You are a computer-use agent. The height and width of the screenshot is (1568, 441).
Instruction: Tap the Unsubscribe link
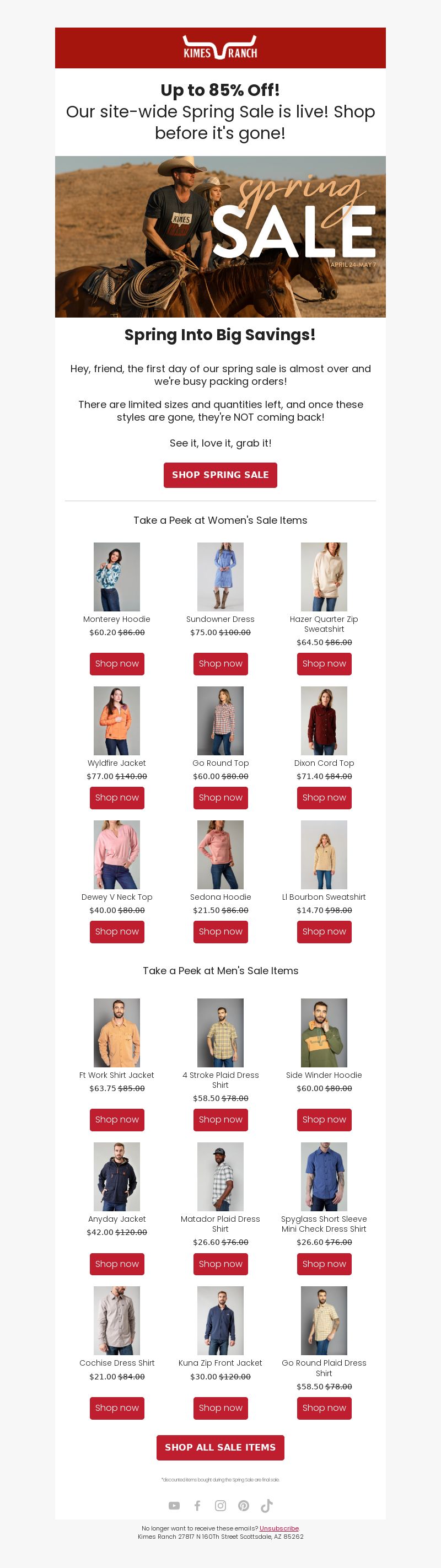[278, 1528]
